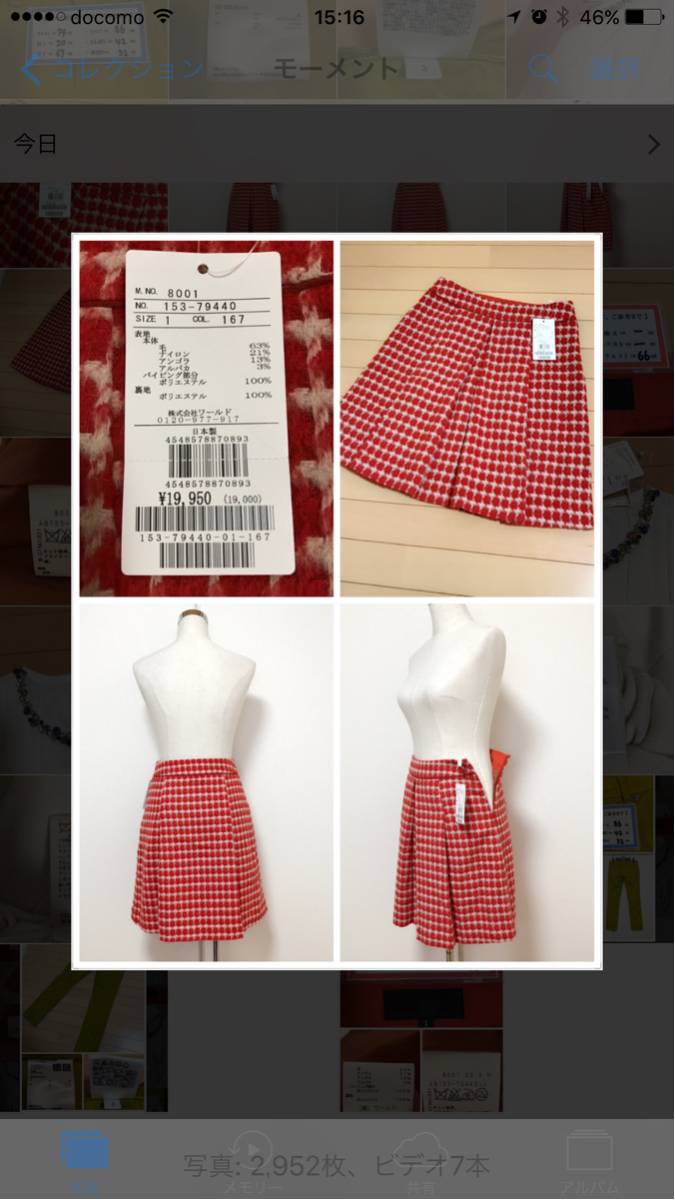This screenshot has height=1200, width=675.
Task: Expand the 今日 moment chevron
Action: click(x=654, y=144)
